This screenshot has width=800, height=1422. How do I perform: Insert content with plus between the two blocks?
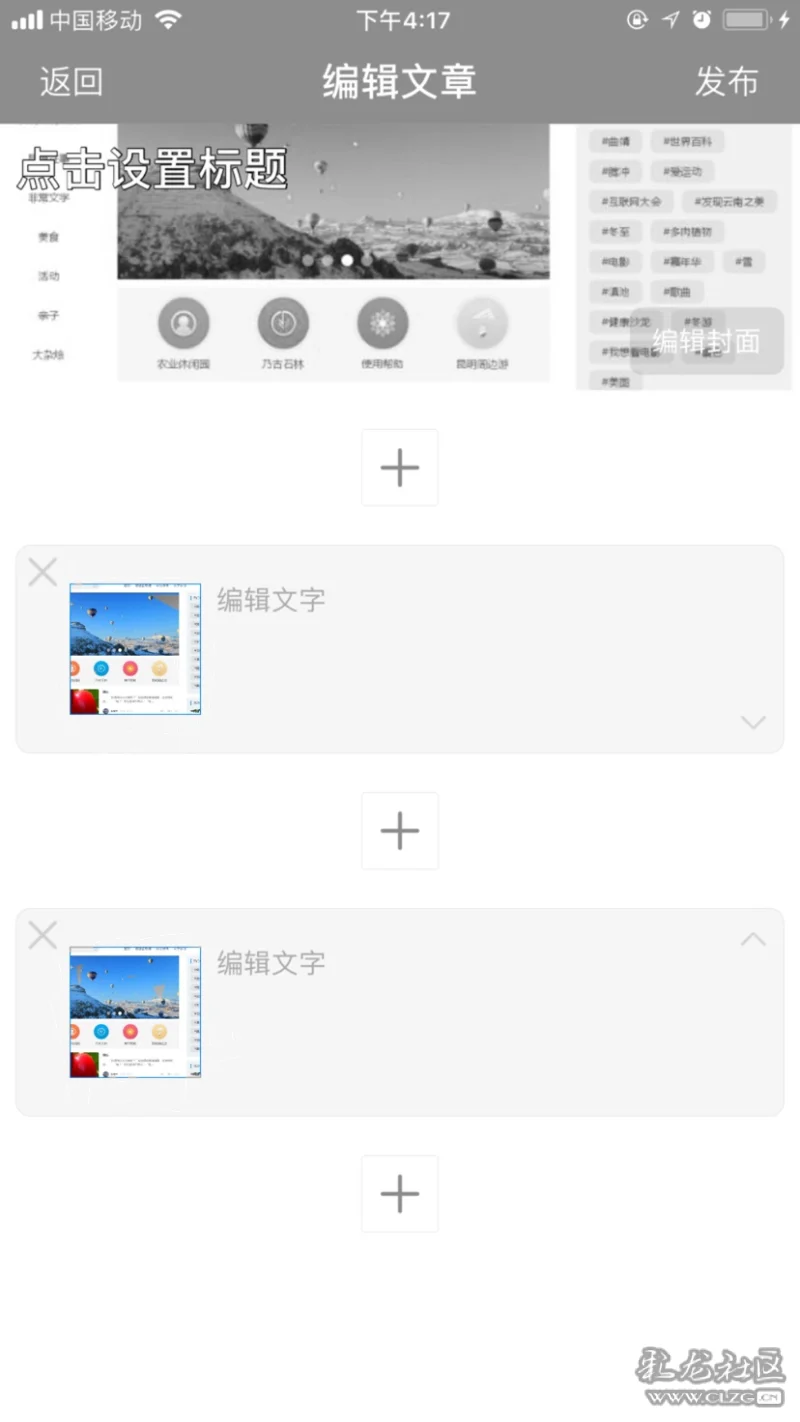[400, 830]
